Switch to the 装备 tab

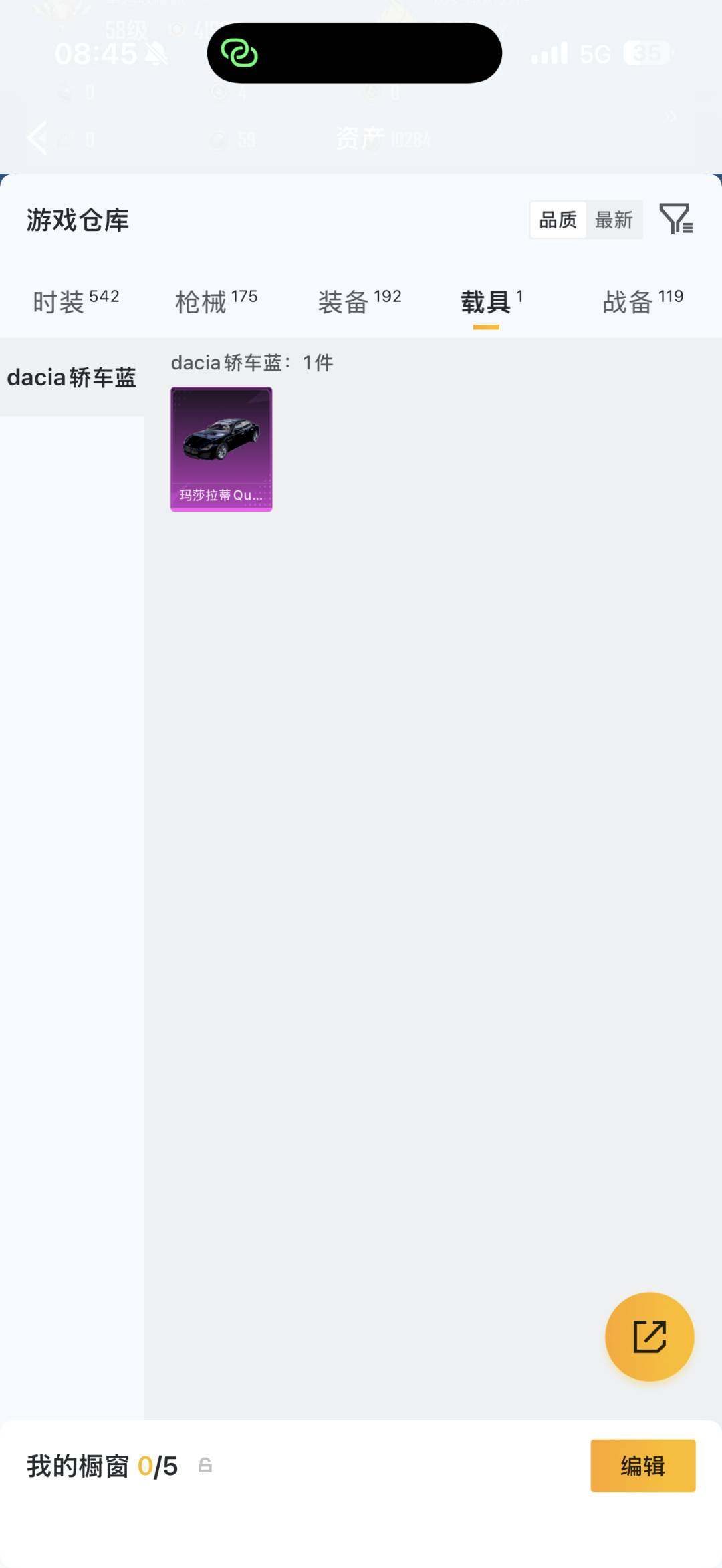coord(359,301)
